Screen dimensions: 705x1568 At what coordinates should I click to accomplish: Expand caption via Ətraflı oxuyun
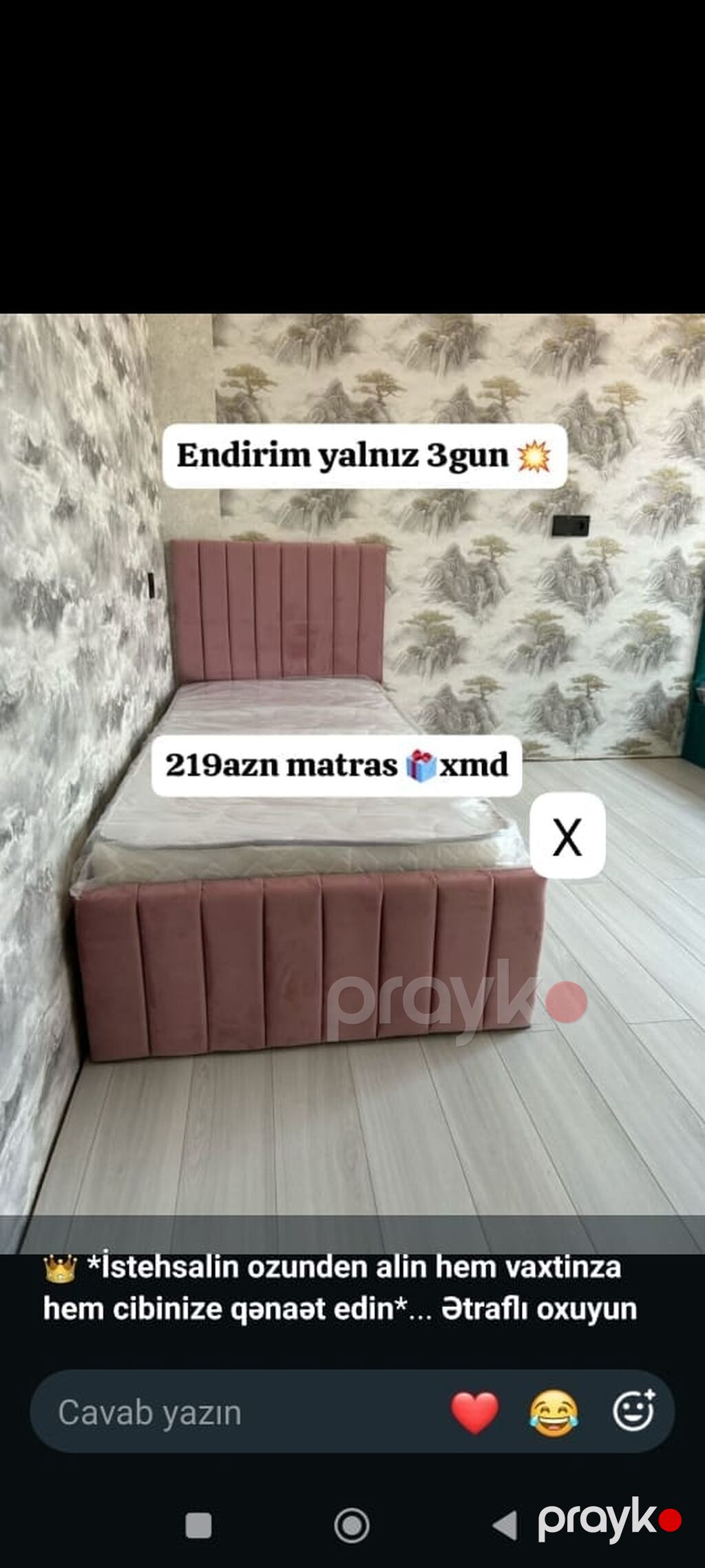[539, 1308]
